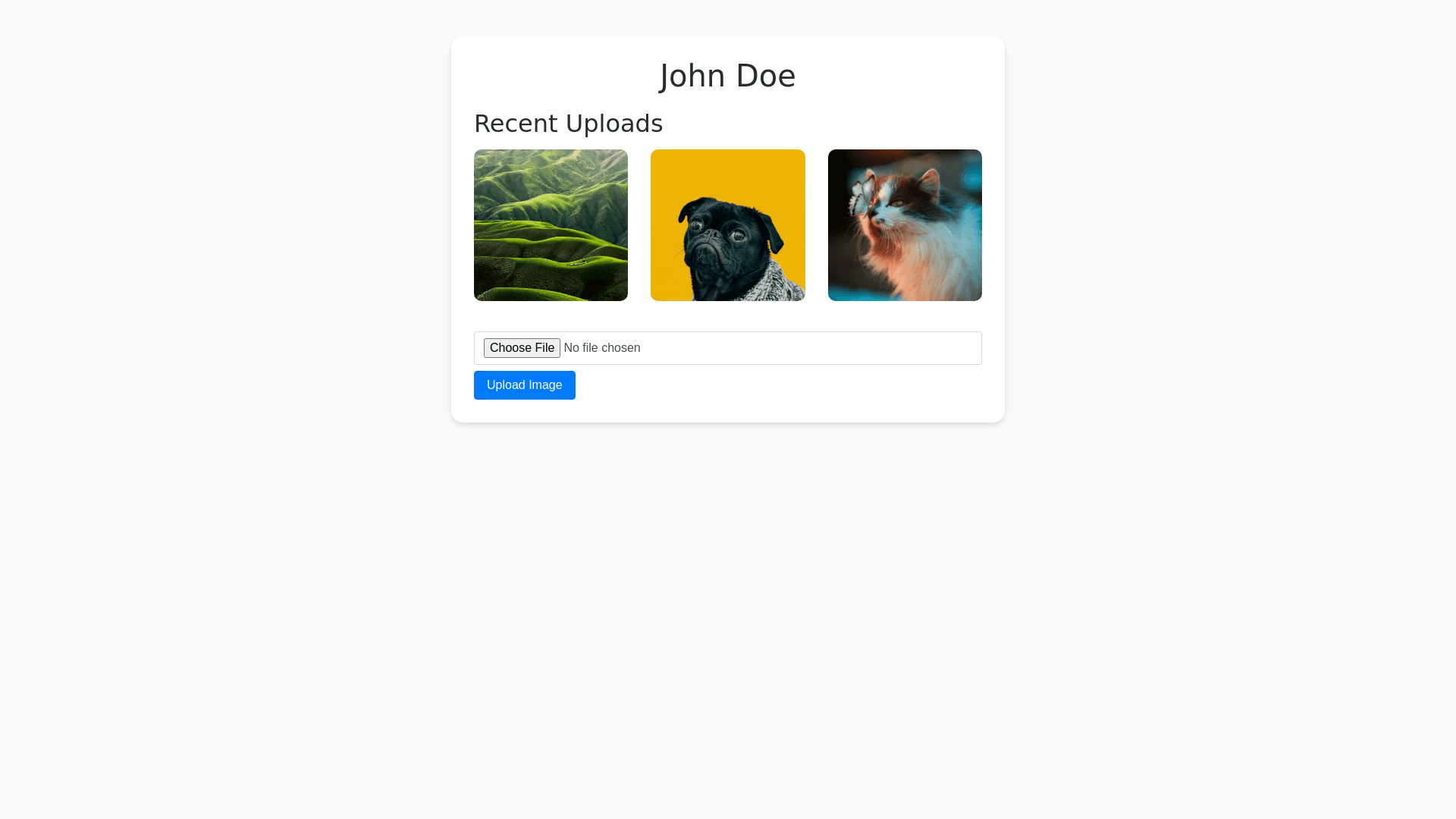1456x819 pixels.
Task: Open the cat with butterfly upload
Action: 905,225
